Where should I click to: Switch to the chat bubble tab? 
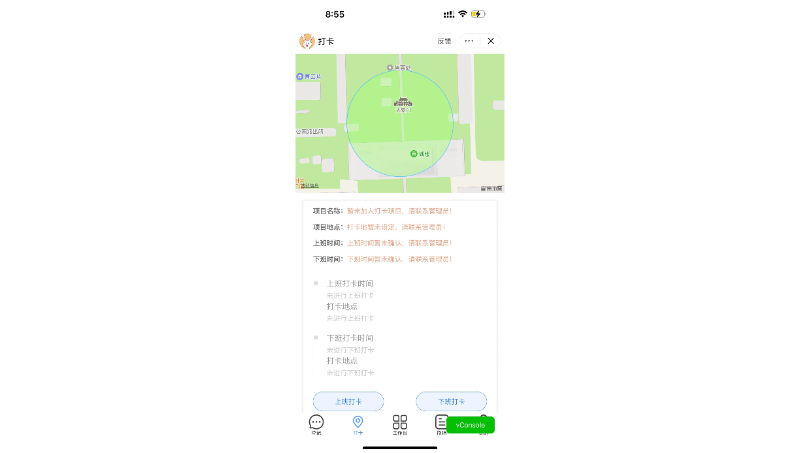pos(316,425)
